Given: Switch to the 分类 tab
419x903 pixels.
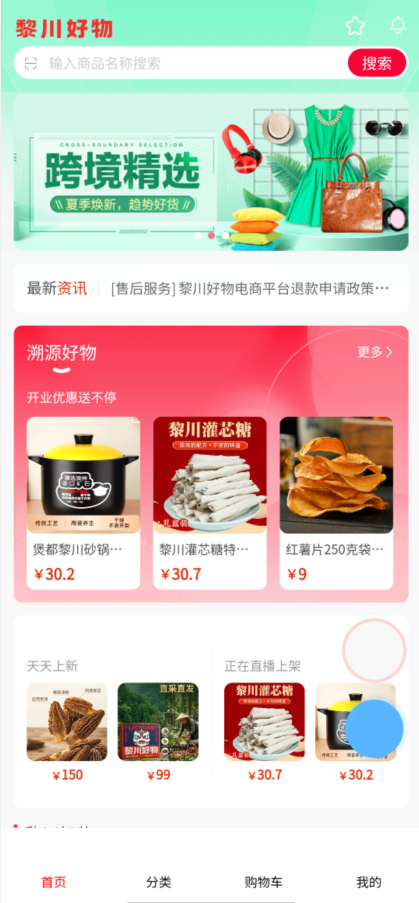Looking at the screenshot, I should (x=158, y=882).
